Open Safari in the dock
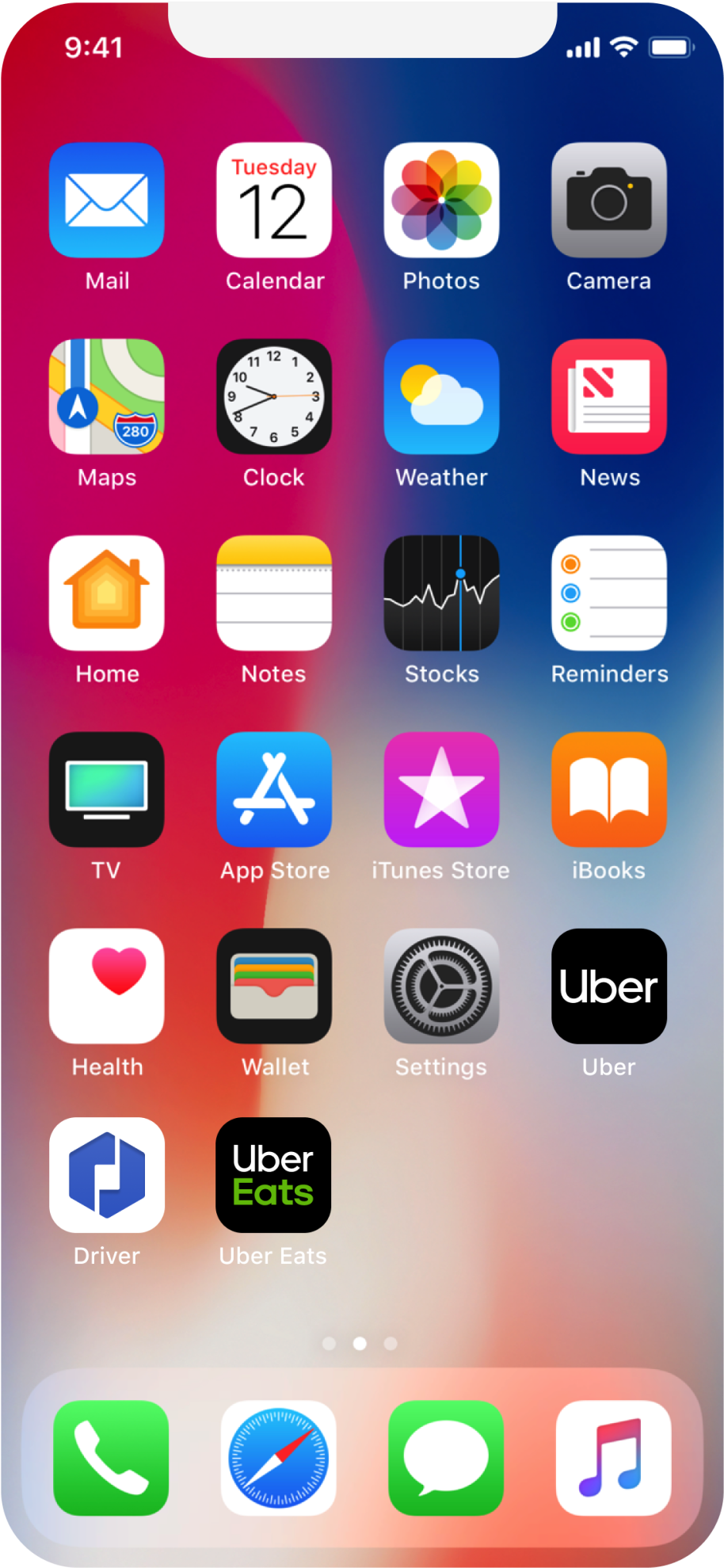Image resolution: width=724 pixels, height=1568 pixels. [x=278, y=1457]
